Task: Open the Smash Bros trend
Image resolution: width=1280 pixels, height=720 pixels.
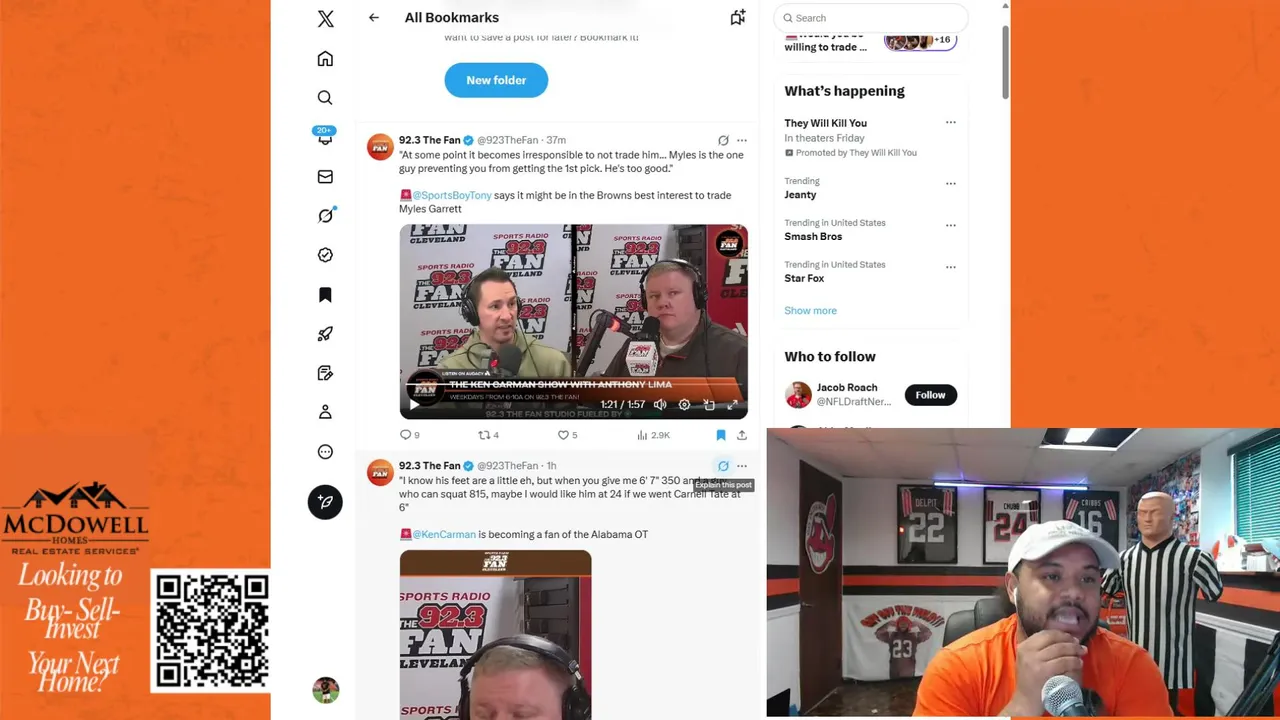Action: pos(813,237)
